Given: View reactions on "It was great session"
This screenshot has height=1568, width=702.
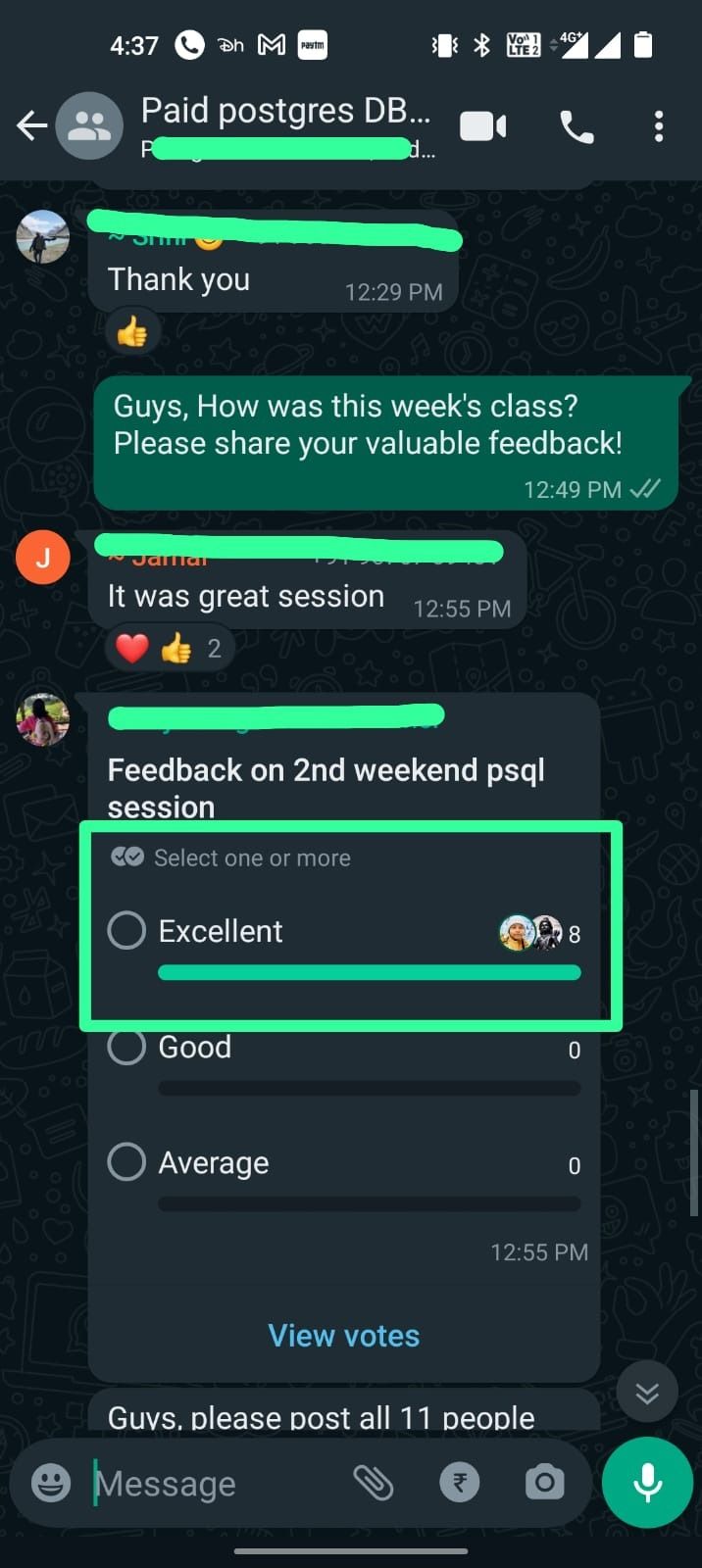Looking at the screenshot, I should tap(169, 649).
